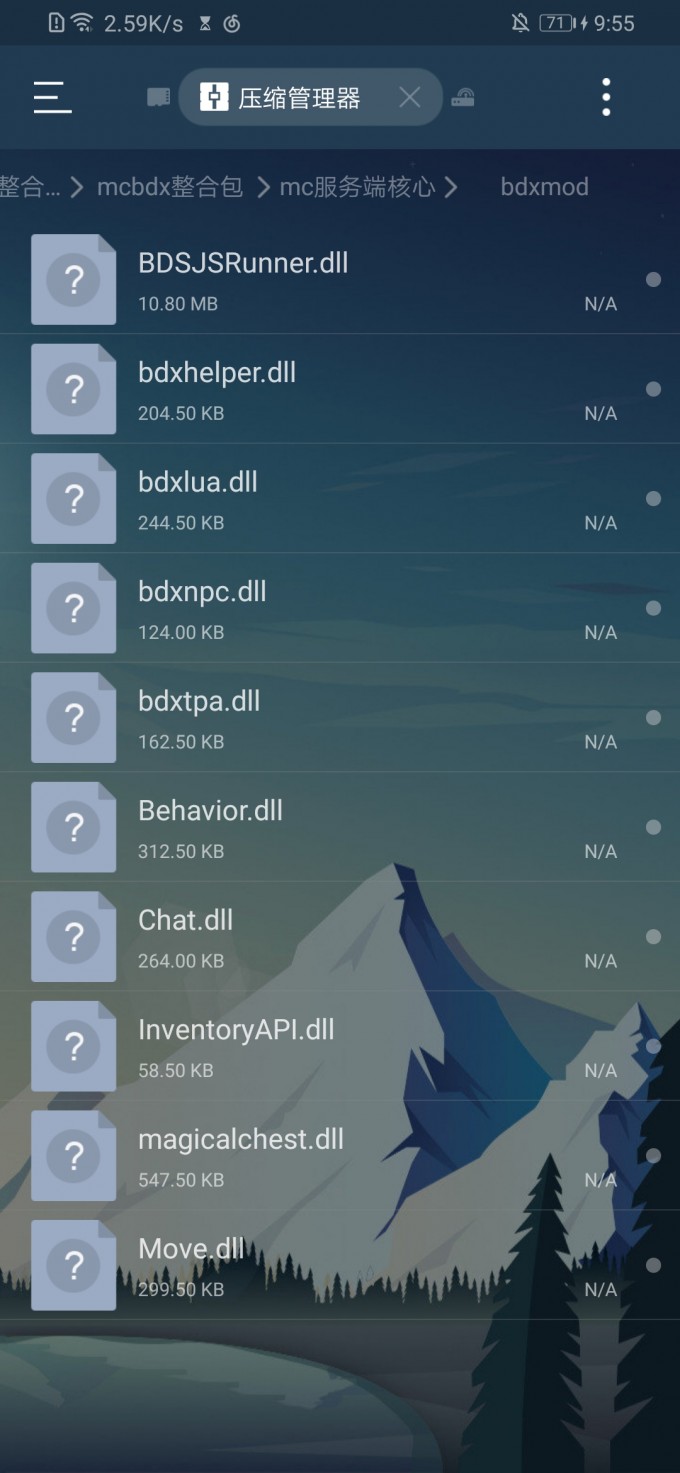Viewport: 680px width, 1473px height.
Task: Select bdxlua.dll from the list
Action: [x=198, y=482]
